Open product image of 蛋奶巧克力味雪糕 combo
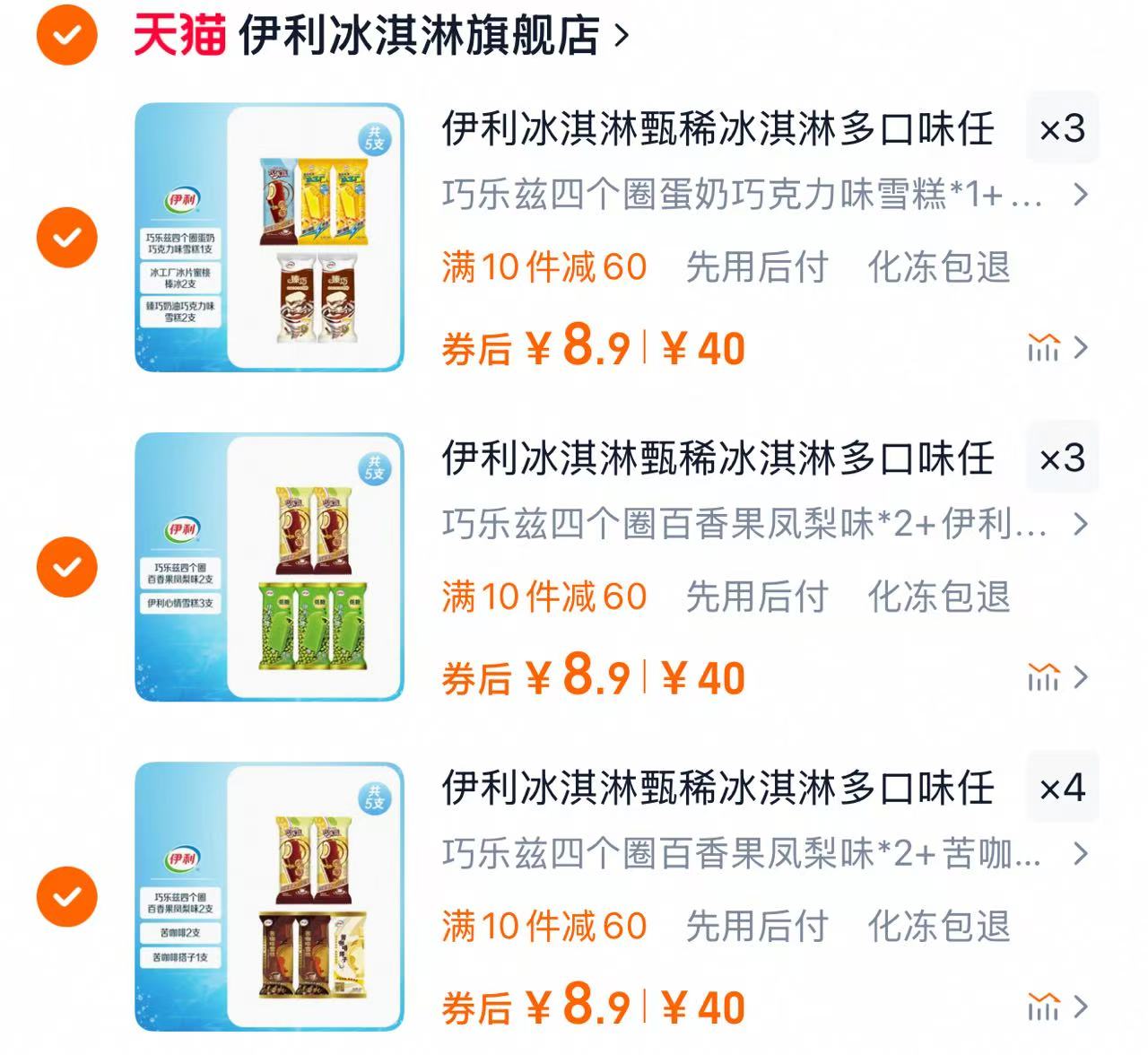Image resolution: width=1148 pixels, height=1055 pixels. pos(269,238)
